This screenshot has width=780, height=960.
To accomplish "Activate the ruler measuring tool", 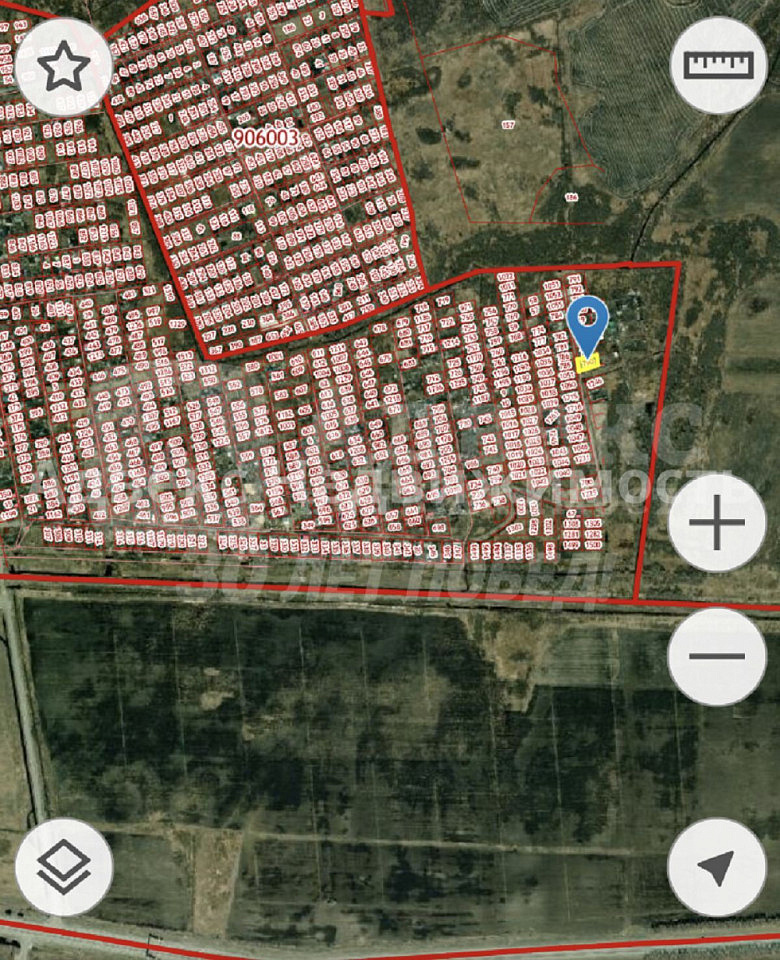I will pyautogui.click(x=717, y=66).
